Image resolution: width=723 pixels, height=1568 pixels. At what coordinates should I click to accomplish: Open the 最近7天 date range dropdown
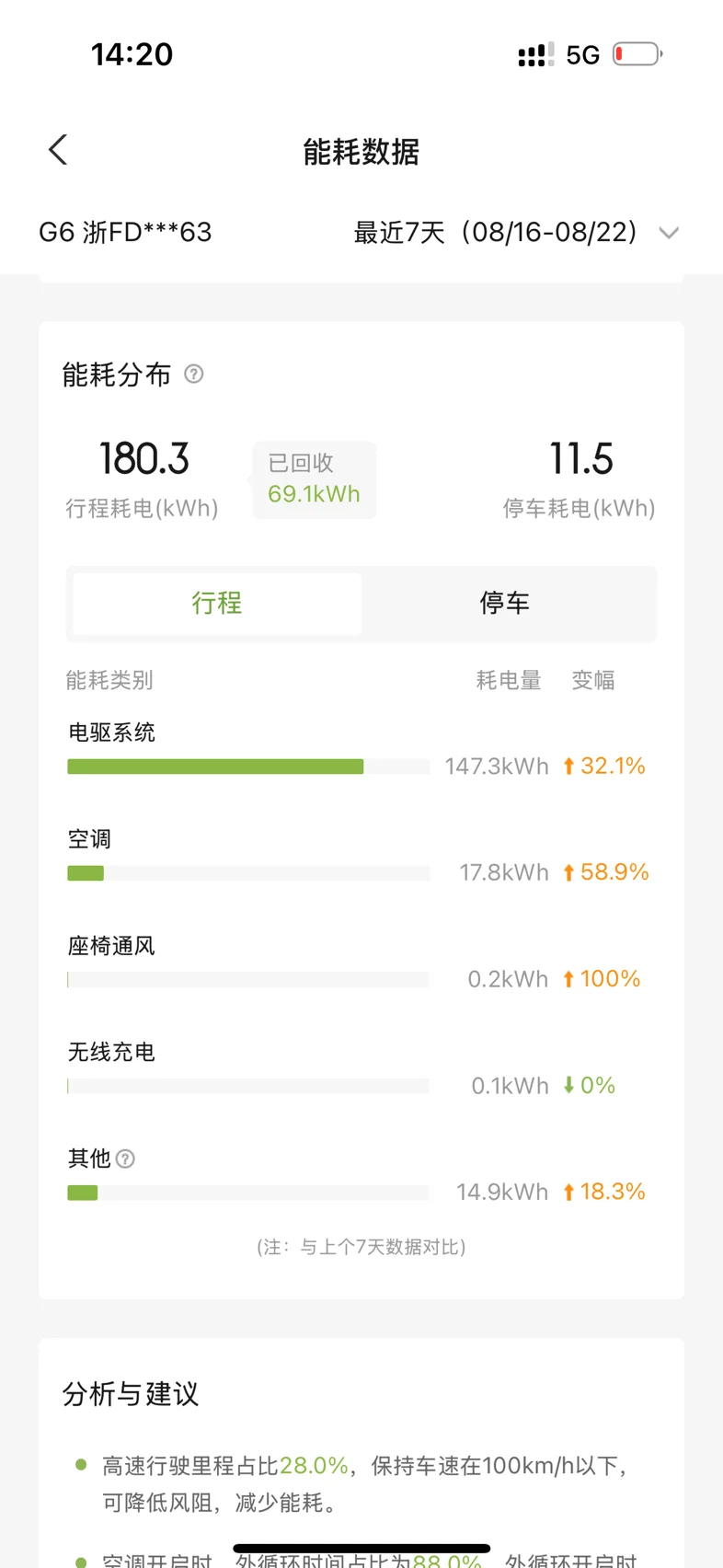[x=516, y=232]
